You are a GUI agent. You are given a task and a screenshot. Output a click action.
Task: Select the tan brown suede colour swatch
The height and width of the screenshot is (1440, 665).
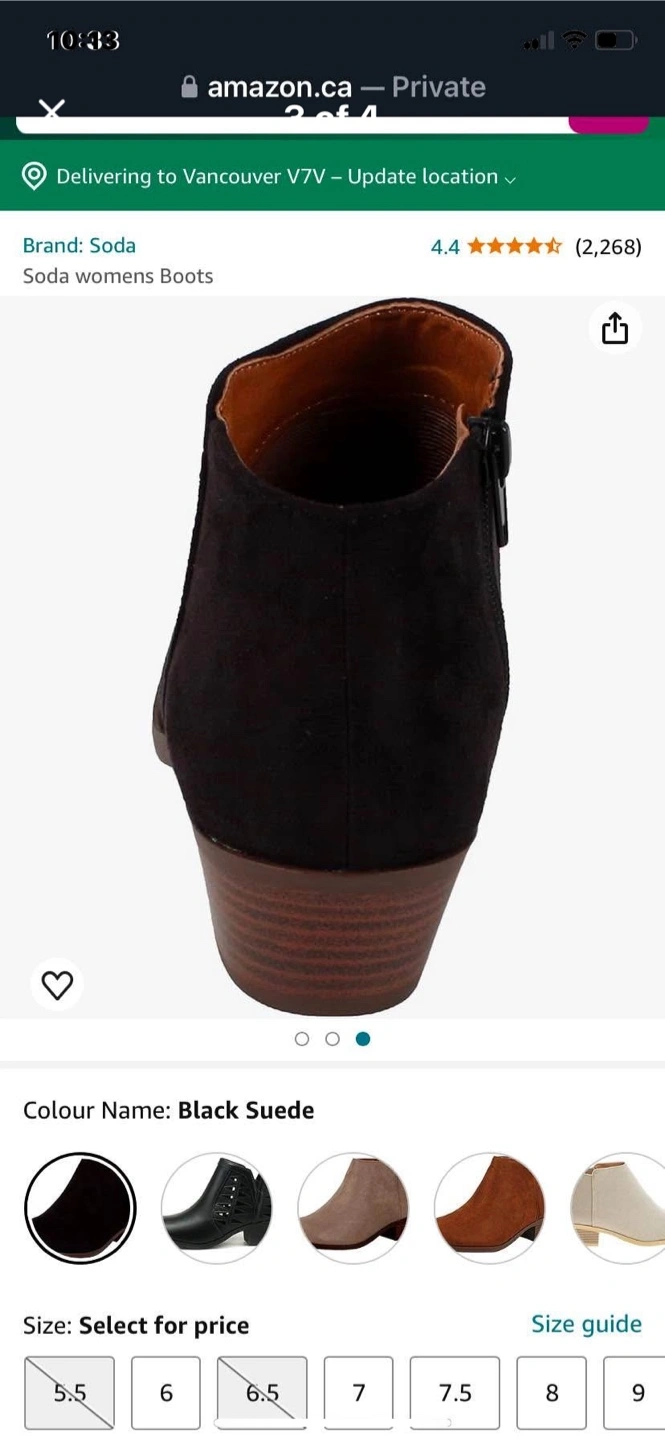[490, 1209]
